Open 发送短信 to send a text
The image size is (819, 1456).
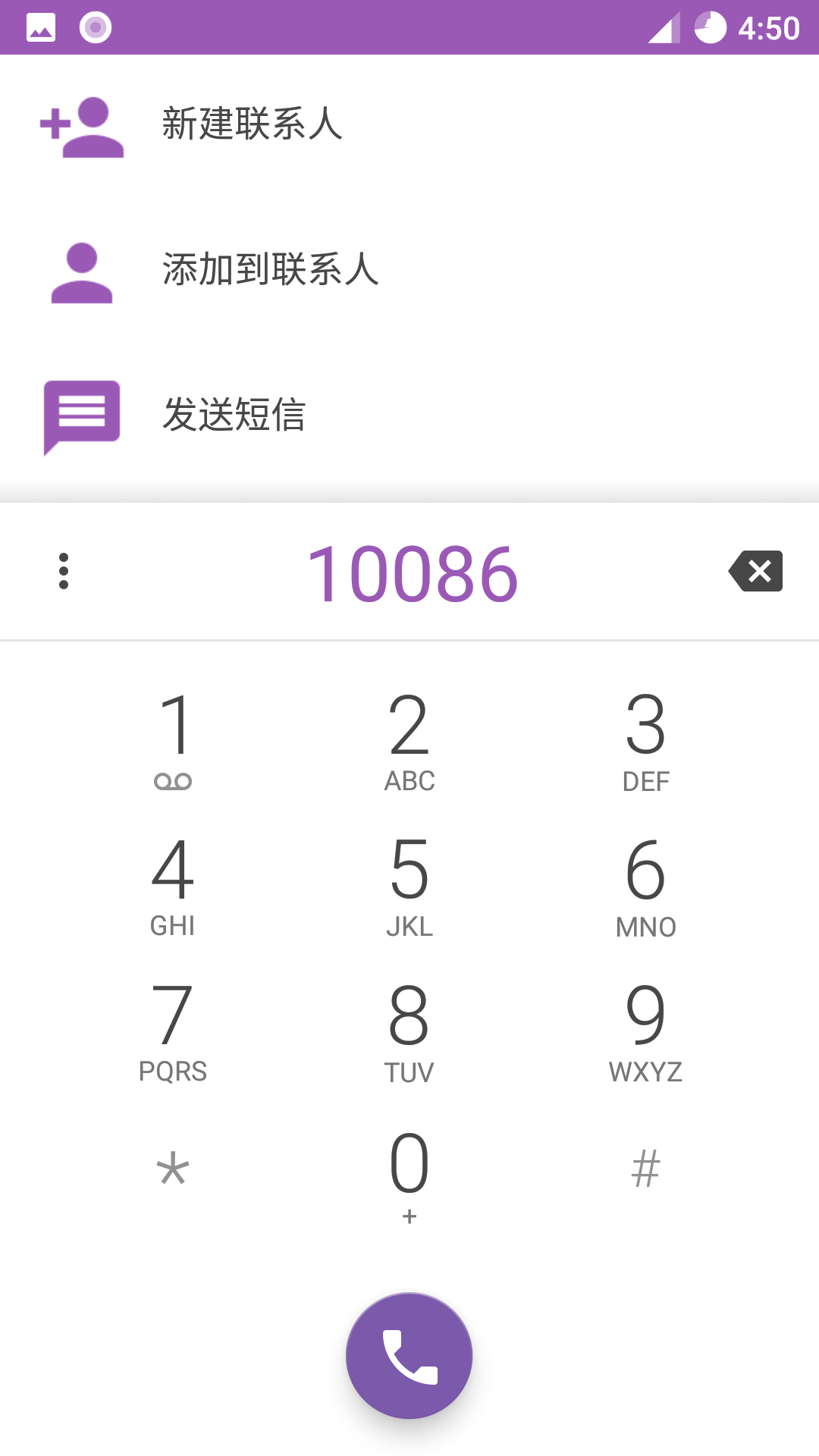pos(234,416)
